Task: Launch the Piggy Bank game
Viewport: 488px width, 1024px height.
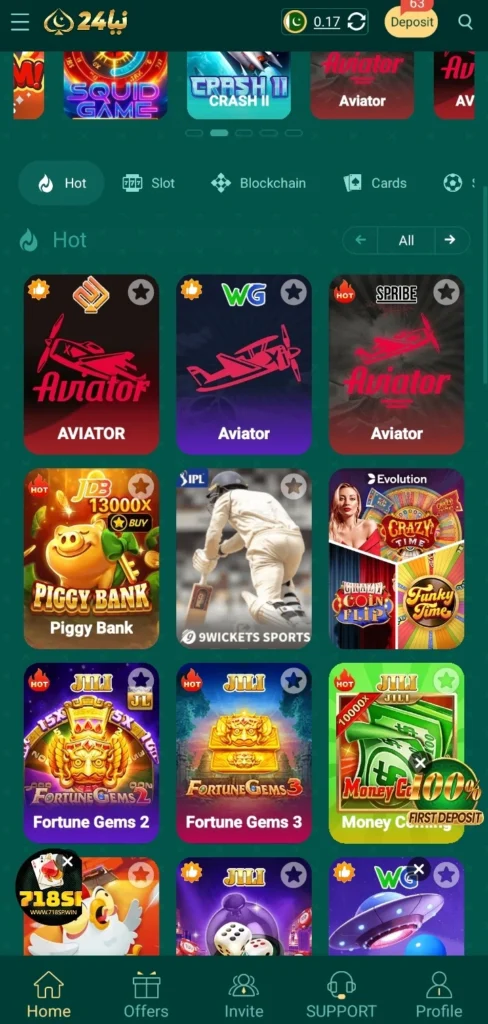Action: [91, 558]
